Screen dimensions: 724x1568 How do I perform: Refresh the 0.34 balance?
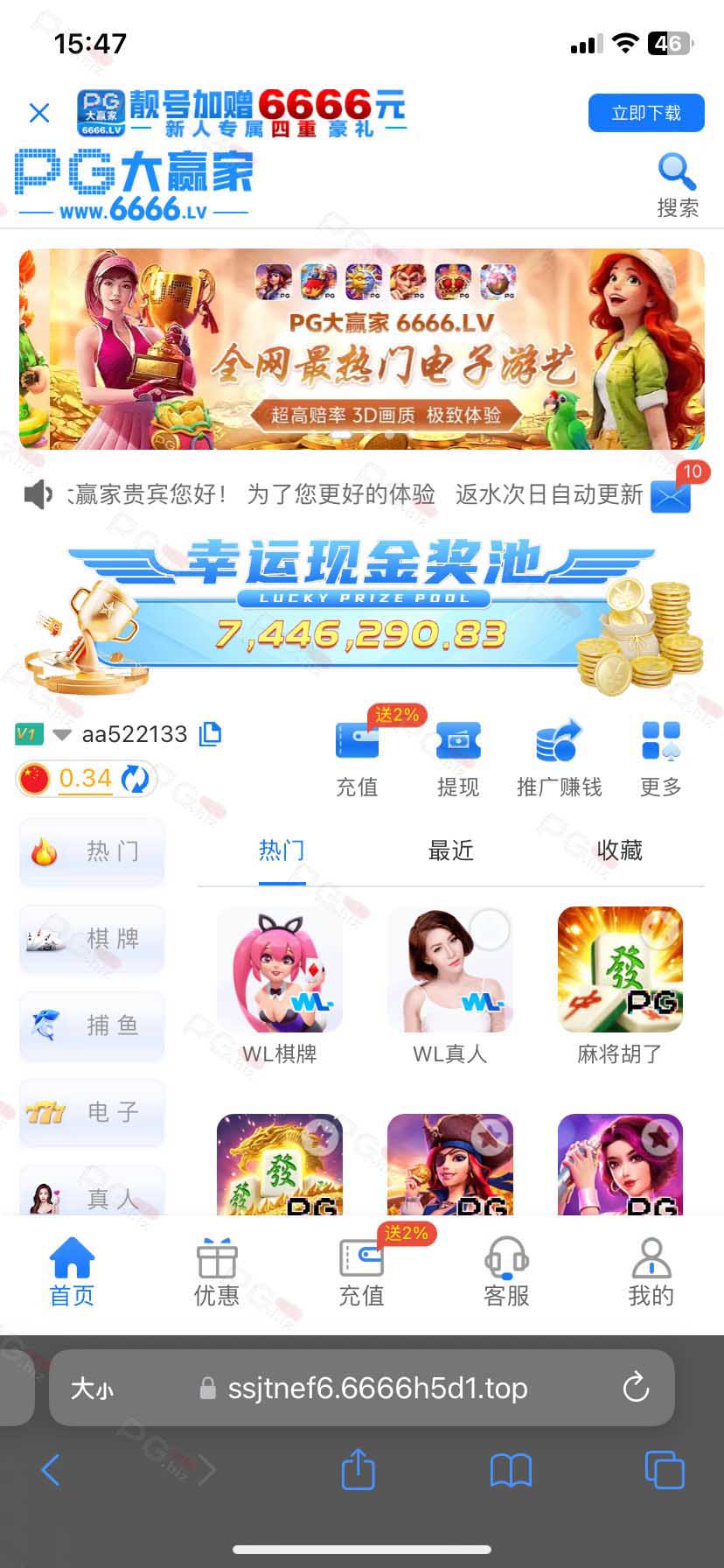pos(135,779)
